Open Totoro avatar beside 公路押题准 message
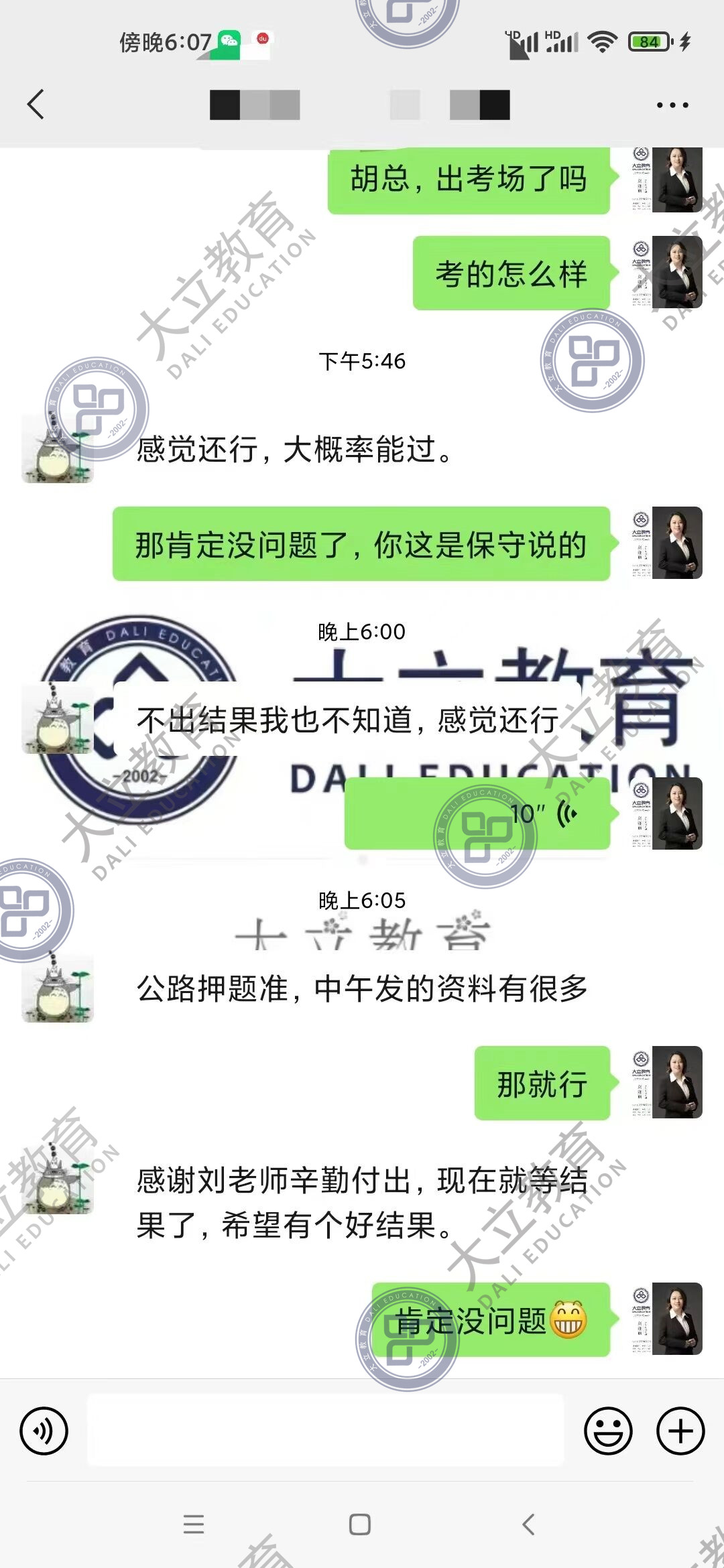This screenshot has width=724, height=1568. tap(58, 988)
